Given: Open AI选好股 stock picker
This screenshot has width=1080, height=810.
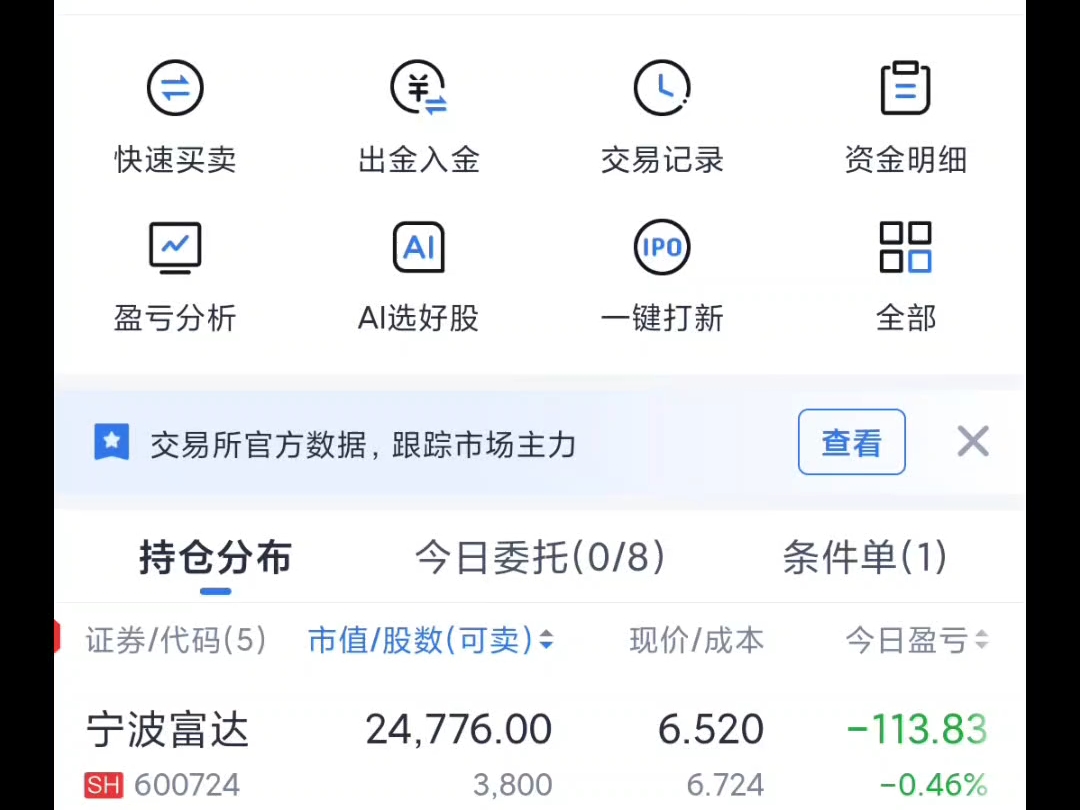Looking at the screenshot, I should (418, 275).
